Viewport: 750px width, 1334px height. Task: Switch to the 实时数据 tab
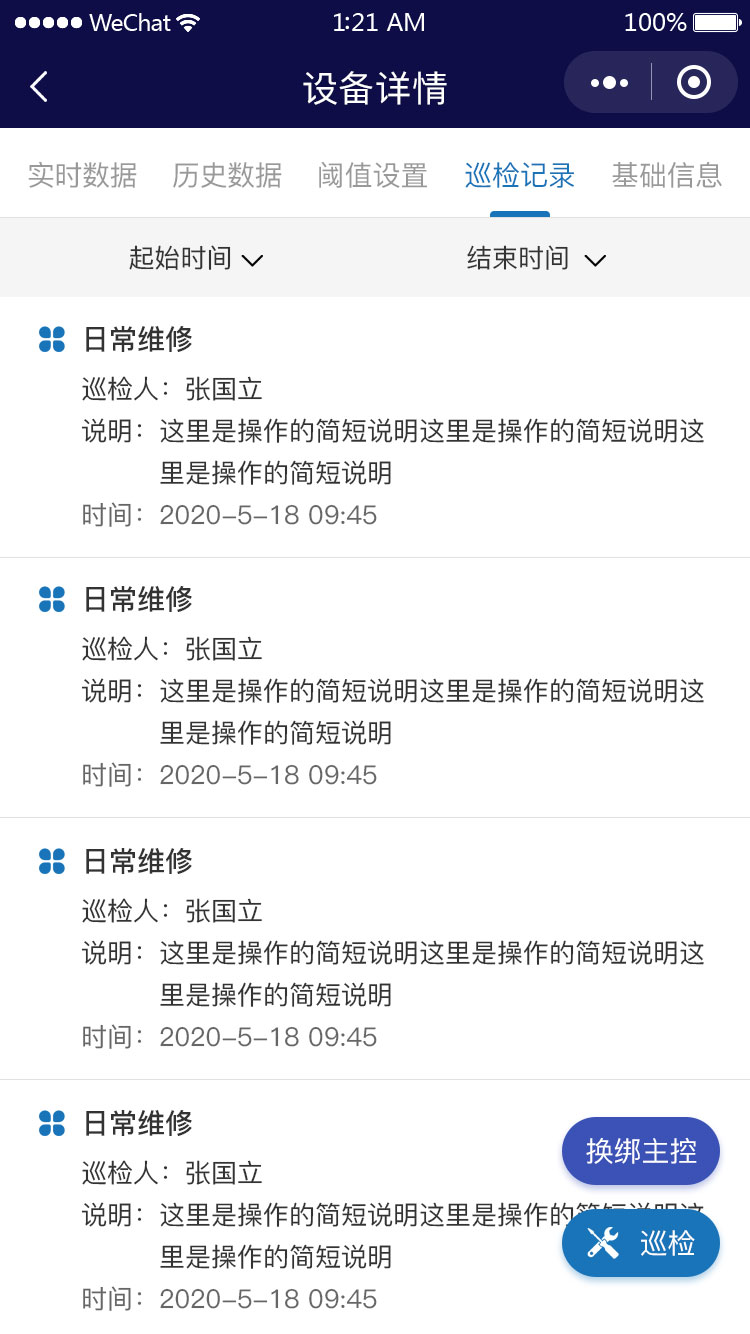pyautogui.click(x=82, y=176)
